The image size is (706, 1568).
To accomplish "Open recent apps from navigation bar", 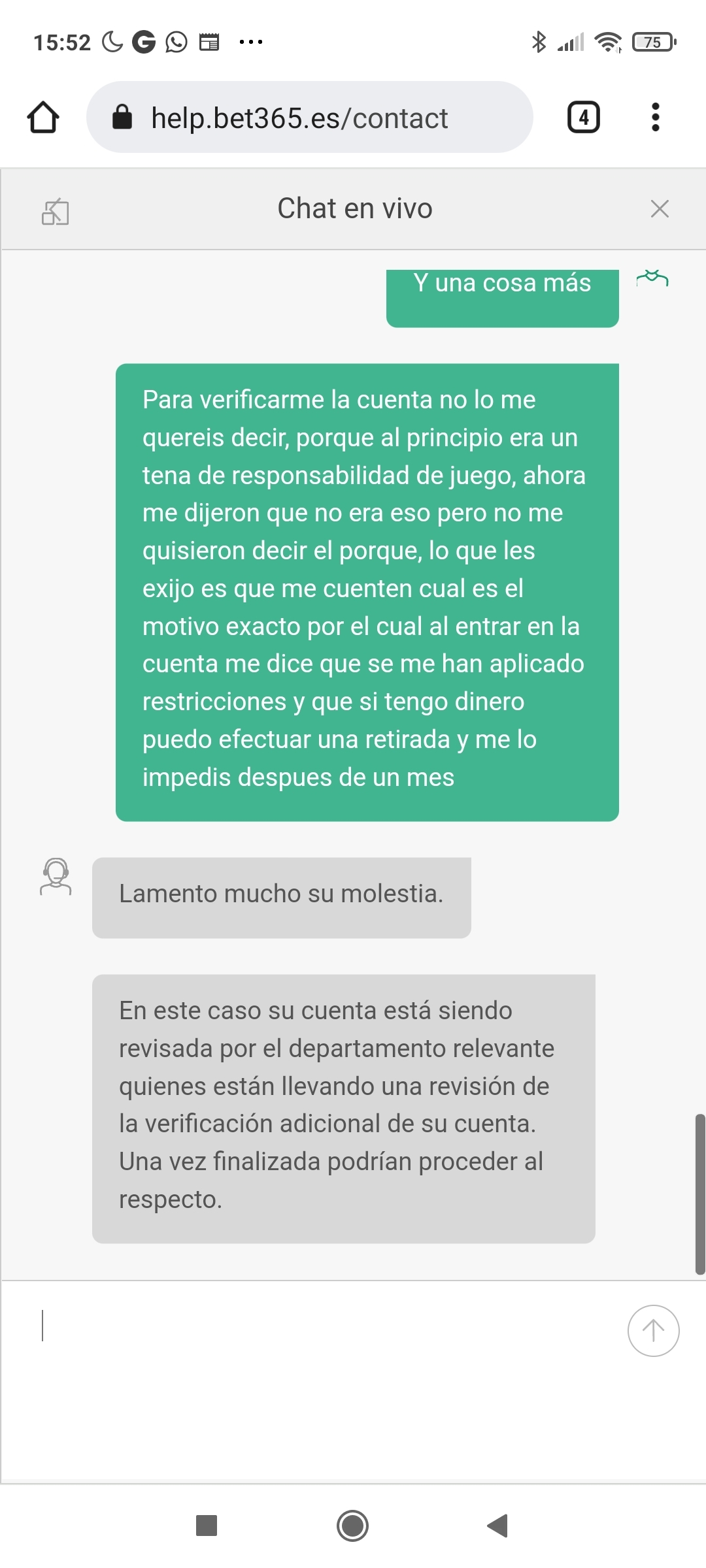I will tap(207, 1526).
